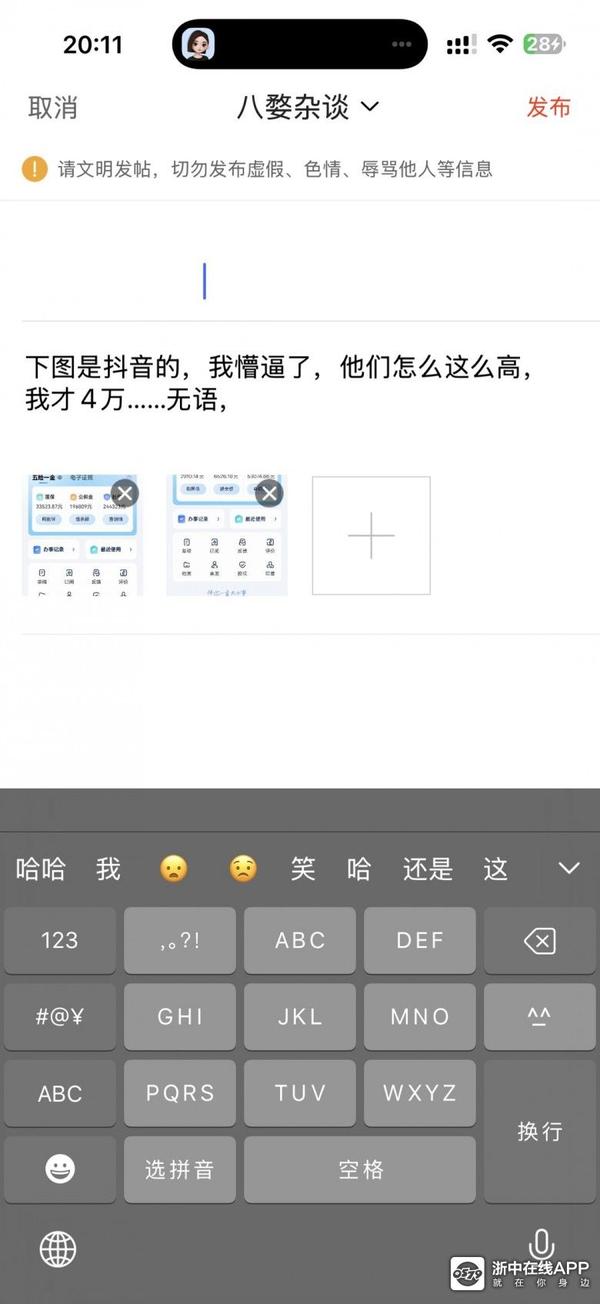This screenshot has height=1304, width=600.
Task: Expand the keyboard candidate list
Action: click(569, 868)
